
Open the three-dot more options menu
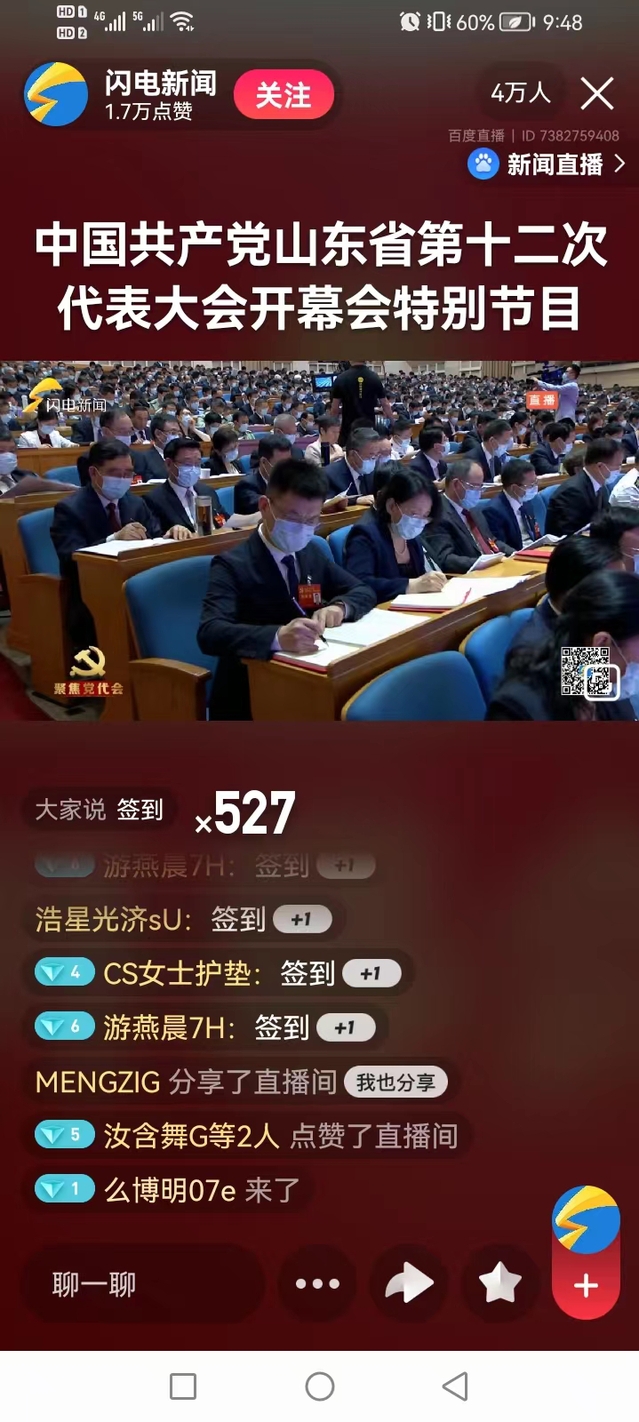(317, 1284)
